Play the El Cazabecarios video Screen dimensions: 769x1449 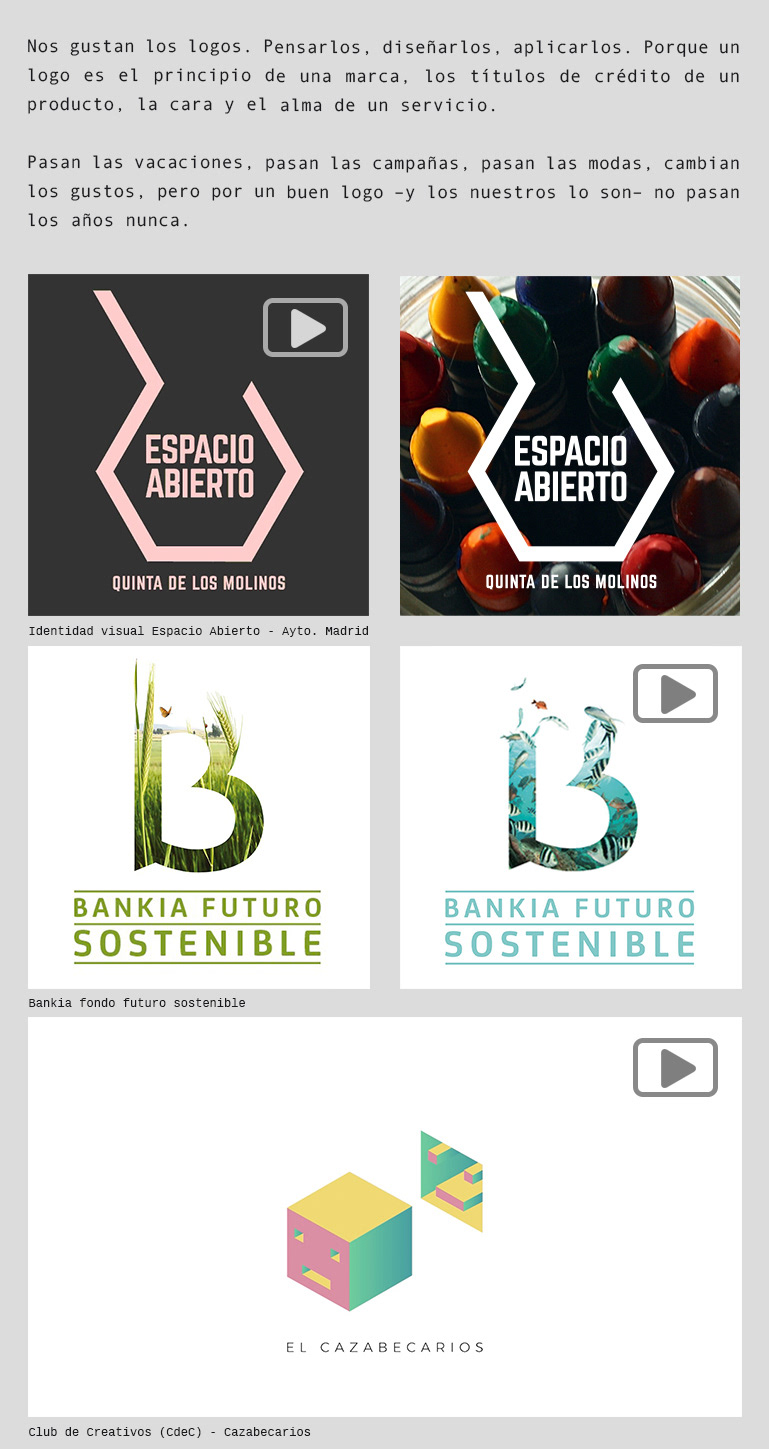pyautogui.click(x=675, y=1068)
